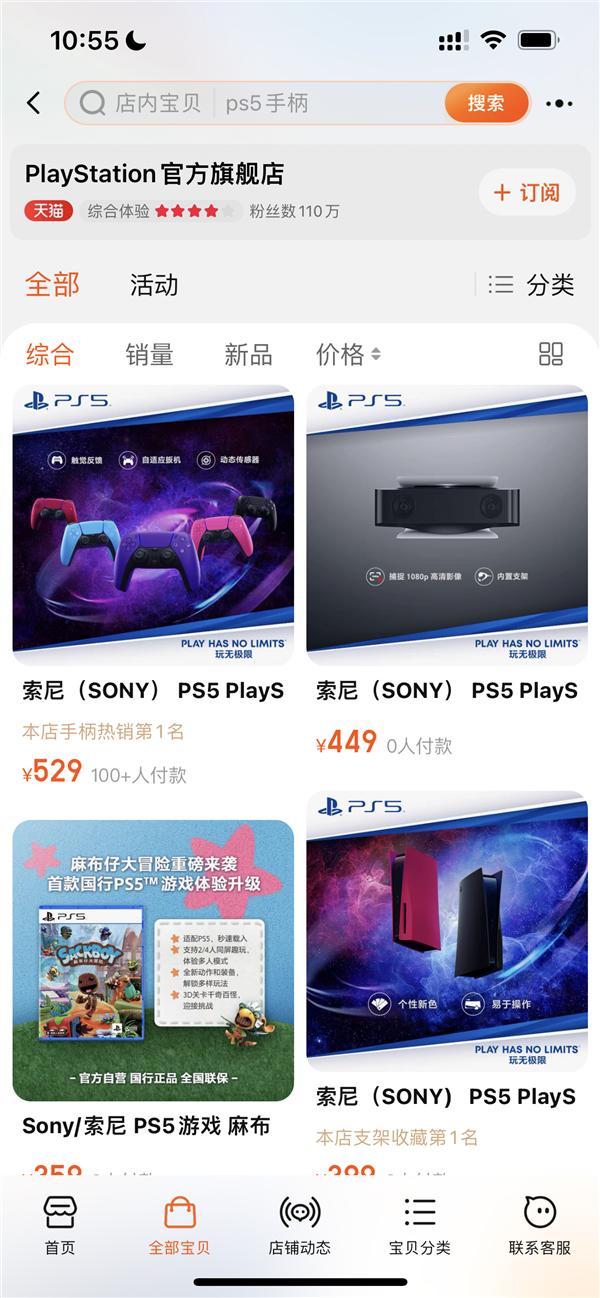Image resolution: width=600 pixels, height=1298 pixels.
Task: Open the three-dot overflow menu
Action: [x=559, y=104]
